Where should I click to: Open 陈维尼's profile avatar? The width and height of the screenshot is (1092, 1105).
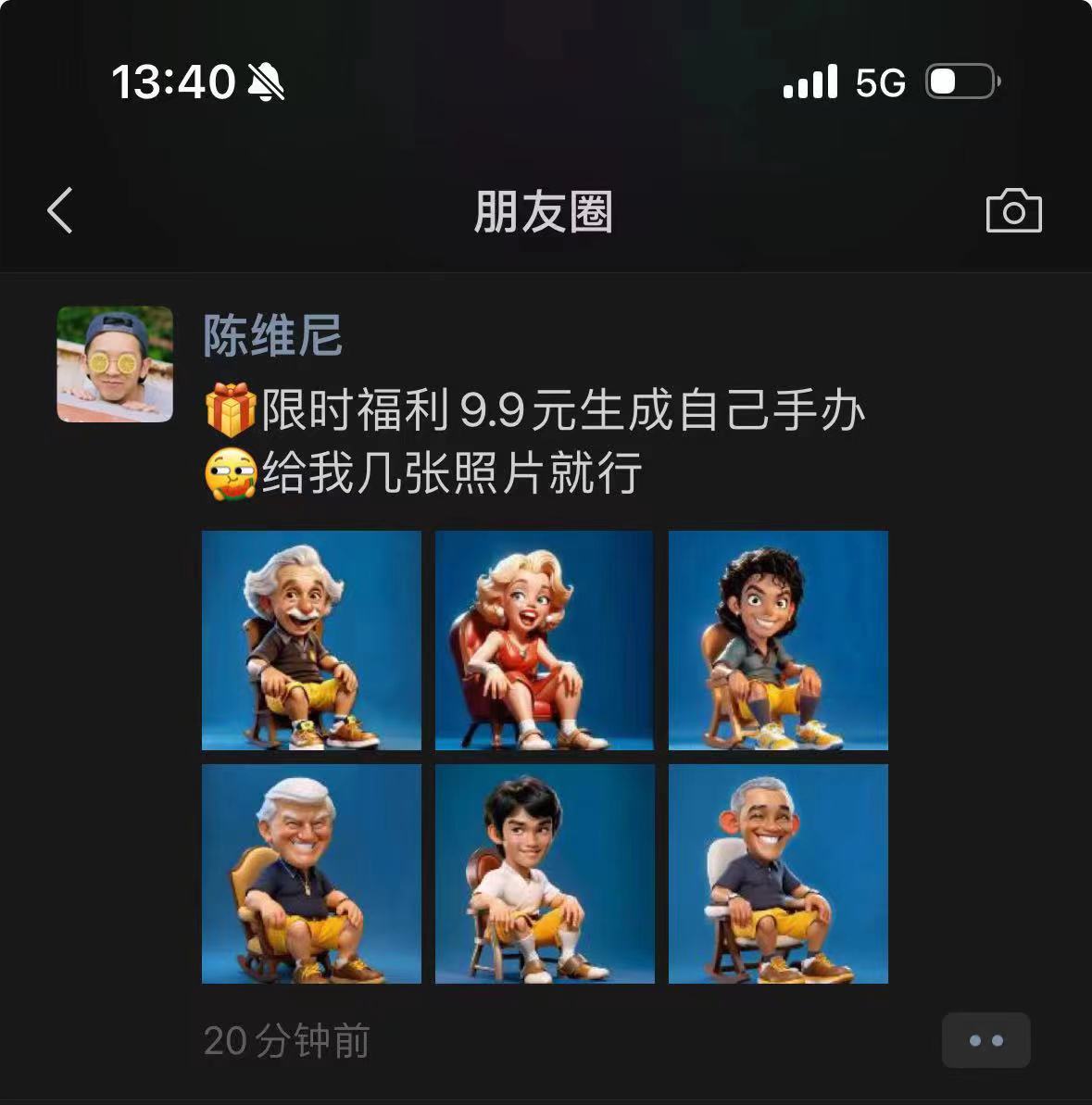[x=115, y=364]
